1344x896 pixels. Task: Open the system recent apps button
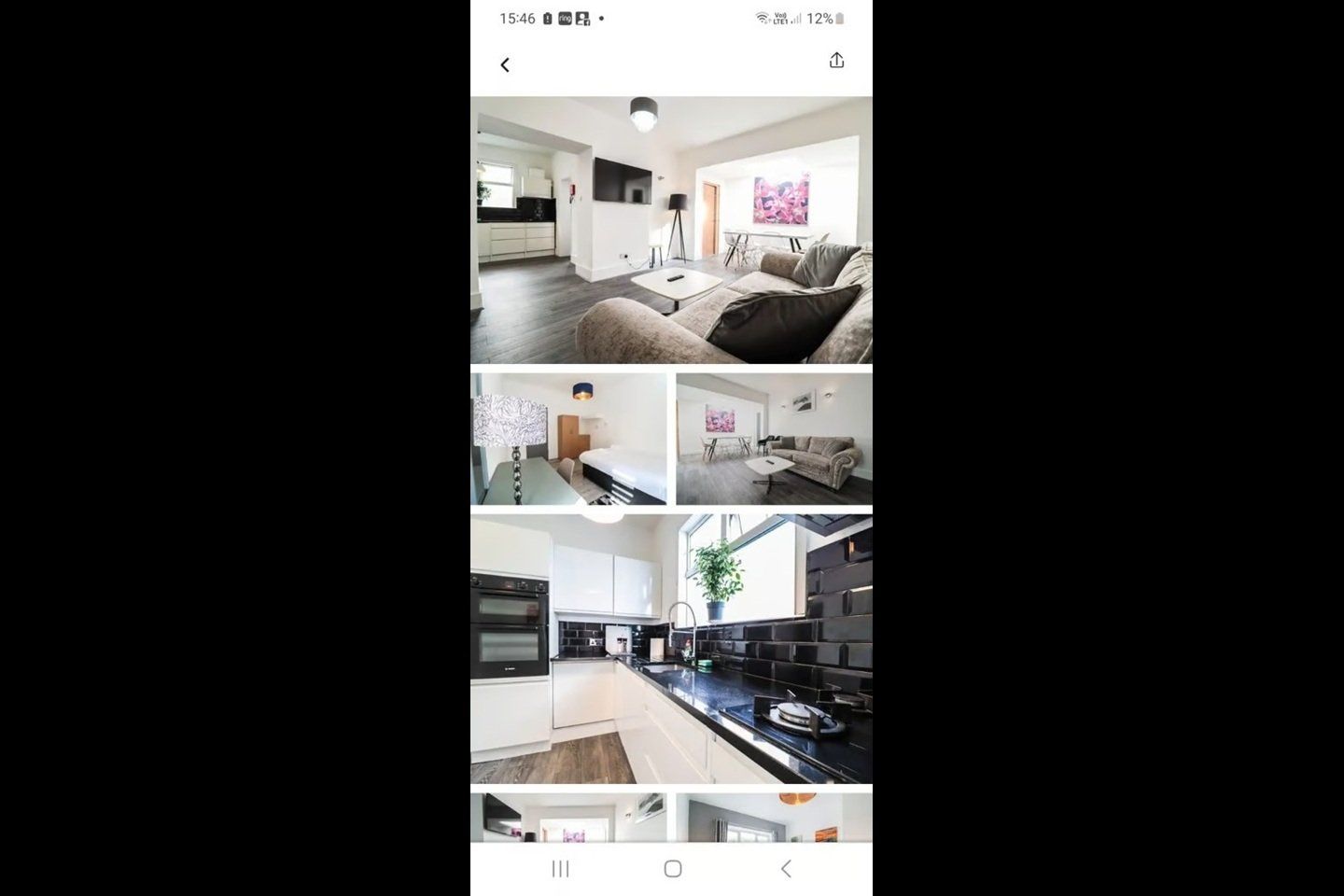pos(560,869)
